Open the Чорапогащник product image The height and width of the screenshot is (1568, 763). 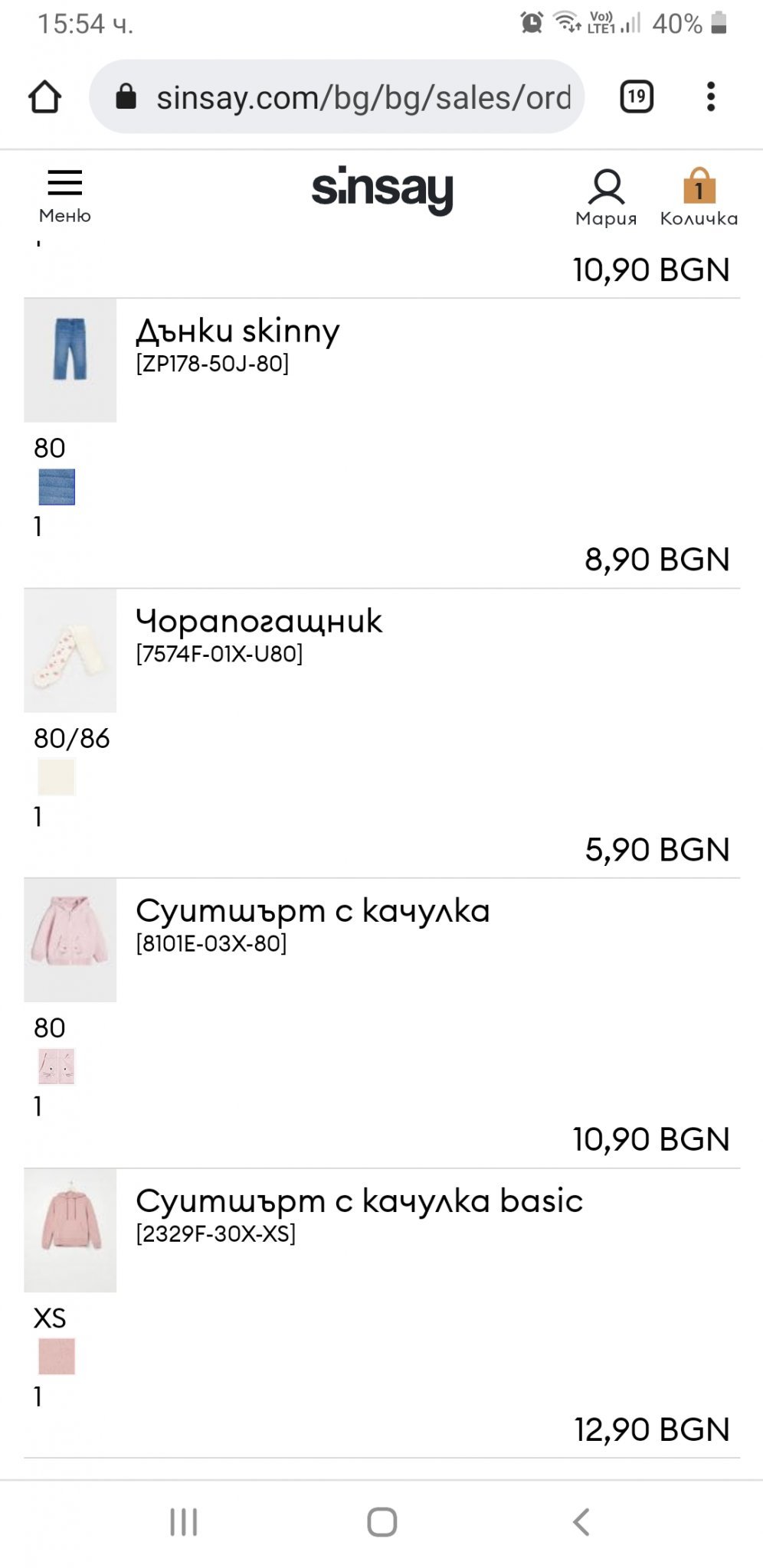70,650
